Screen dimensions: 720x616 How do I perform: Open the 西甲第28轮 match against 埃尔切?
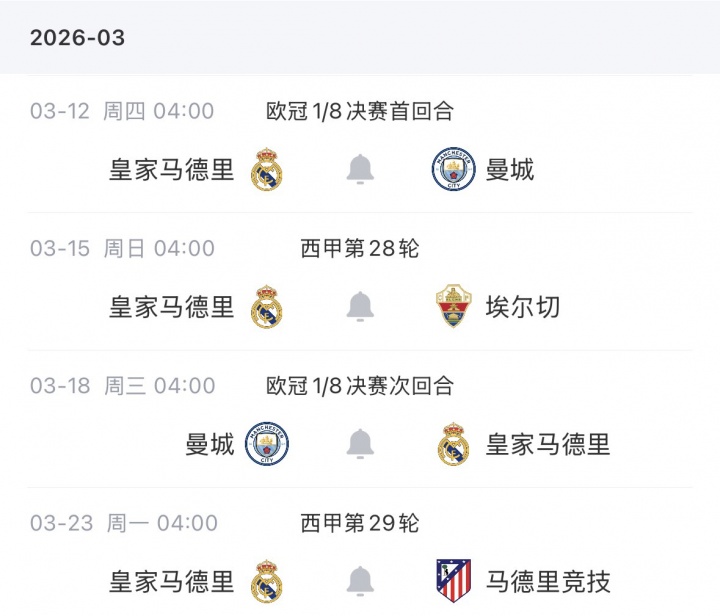click(x=360, y=249)
